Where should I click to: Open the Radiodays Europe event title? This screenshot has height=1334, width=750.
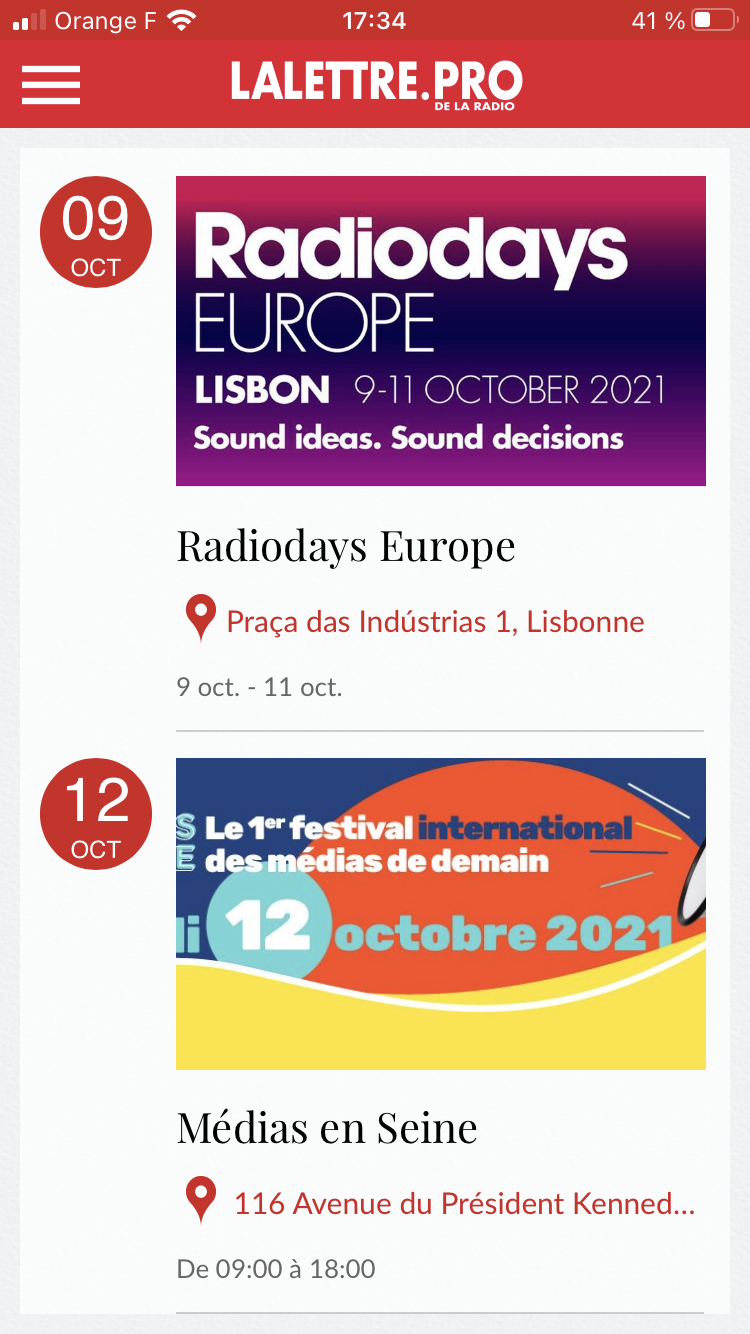pos(346,546)
